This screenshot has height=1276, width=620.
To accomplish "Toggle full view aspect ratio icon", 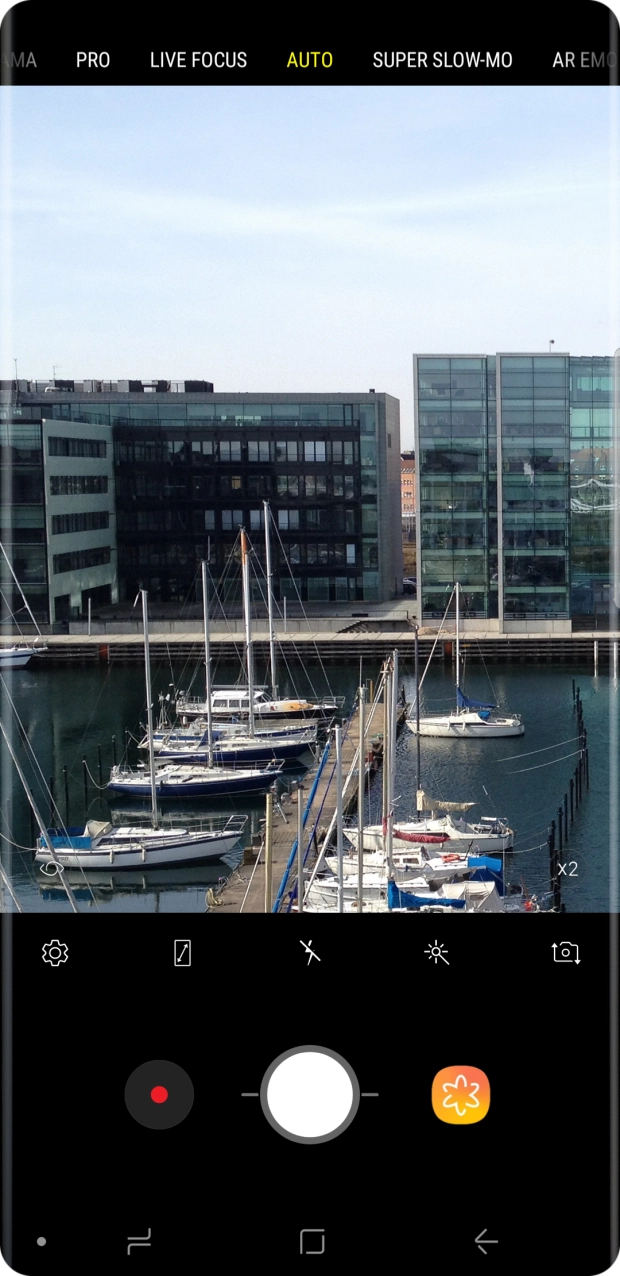I will point(182,953).
